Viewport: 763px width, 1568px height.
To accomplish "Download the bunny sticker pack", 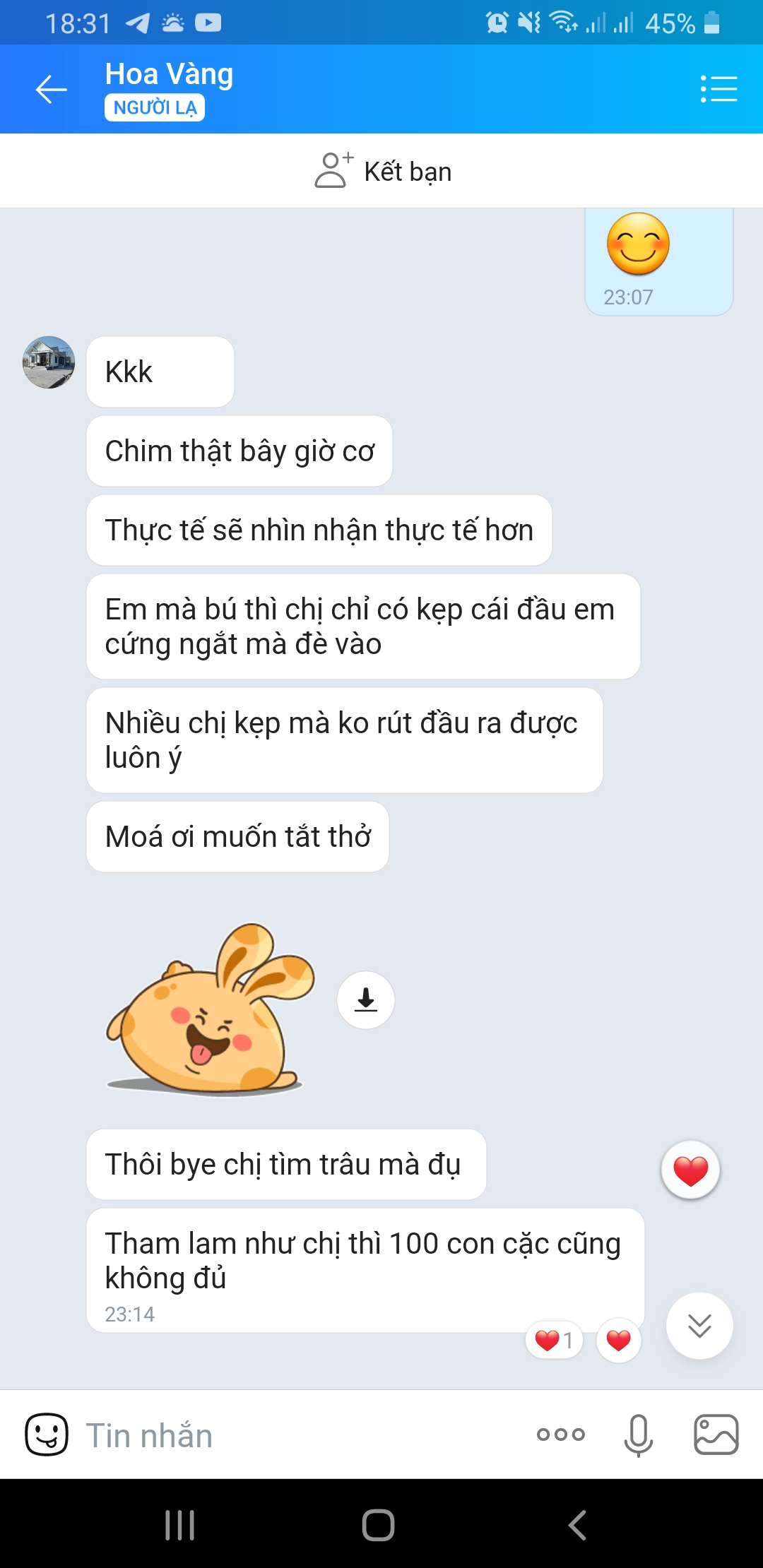I will point(365,999).
